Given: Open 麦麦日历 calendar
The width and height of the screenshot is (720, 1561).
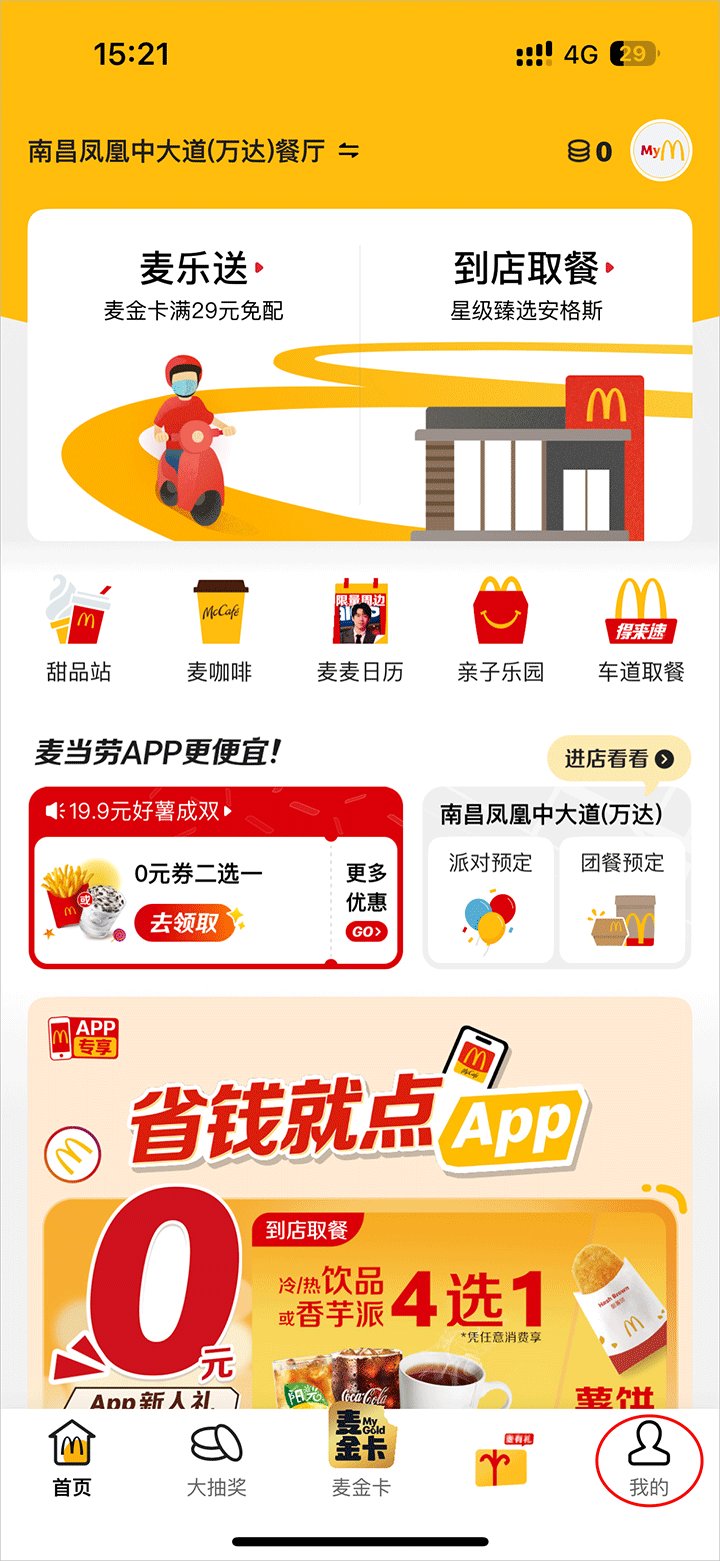Looking at the screenshot, I should (360, 627).
